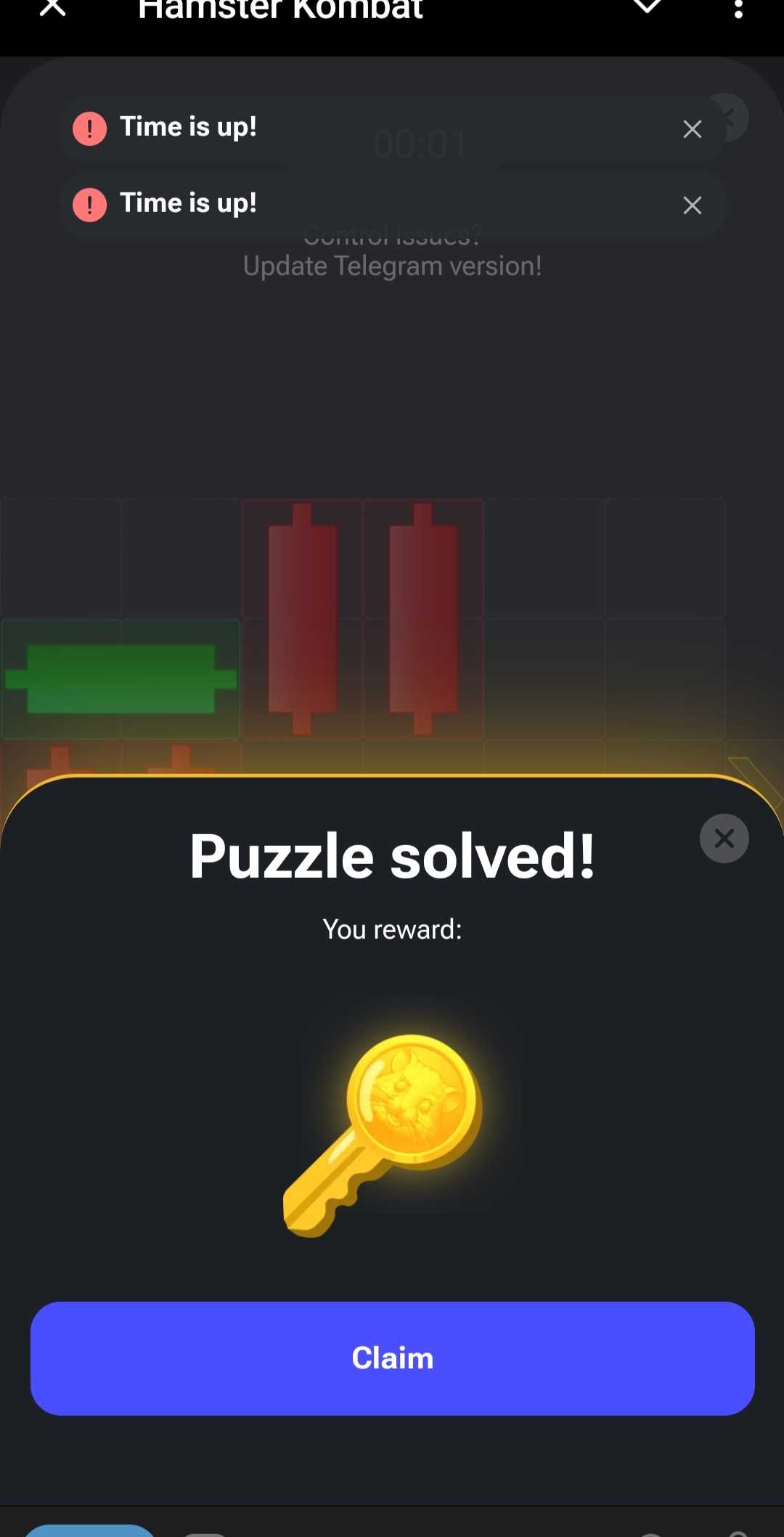784x1537 pixels.
Task: Dismiss the second Time is up alert
Action: point(692,205)
